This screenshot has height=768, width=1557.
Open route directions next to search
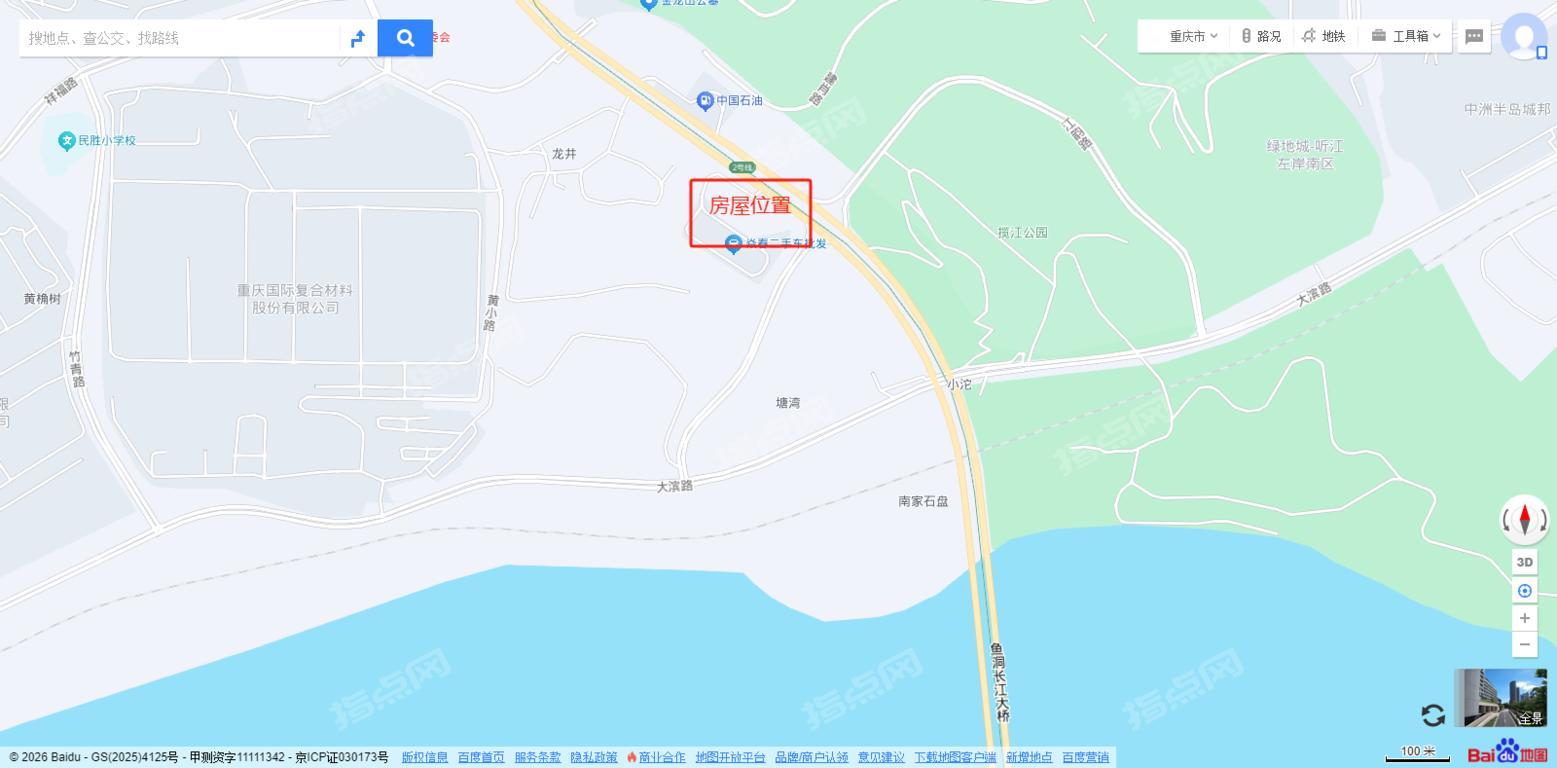tap(358, 38)
